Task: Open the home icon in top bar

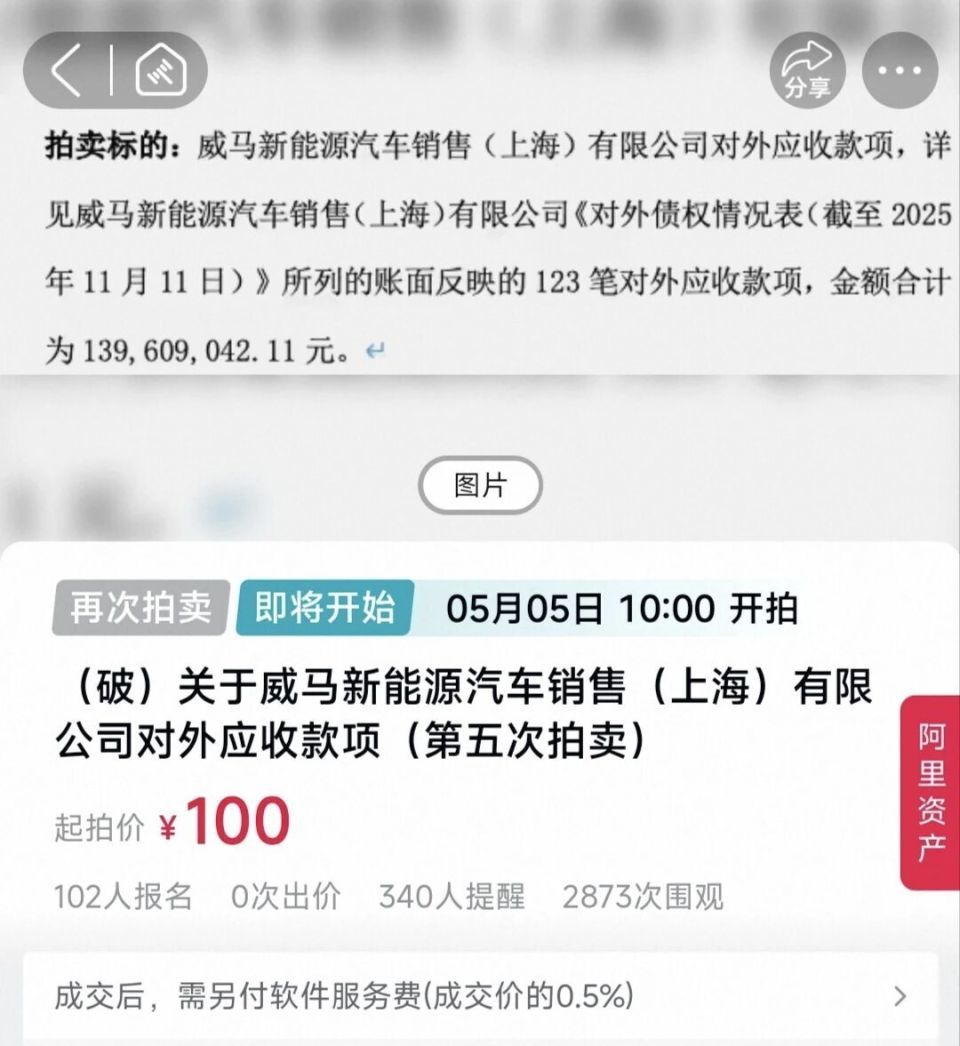Action: pyautogui.click(x=161, y=70)
